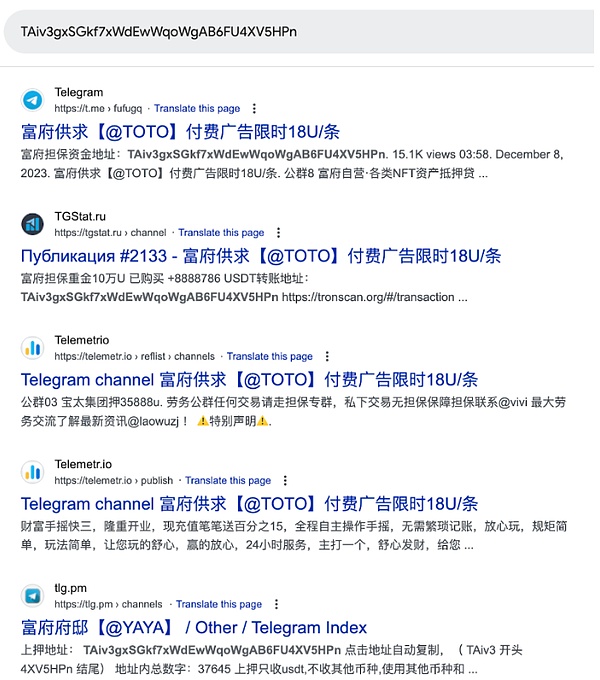Open more options for the tlg.pm result
This screenshot has height=680, width=600.
click(276, 604)
